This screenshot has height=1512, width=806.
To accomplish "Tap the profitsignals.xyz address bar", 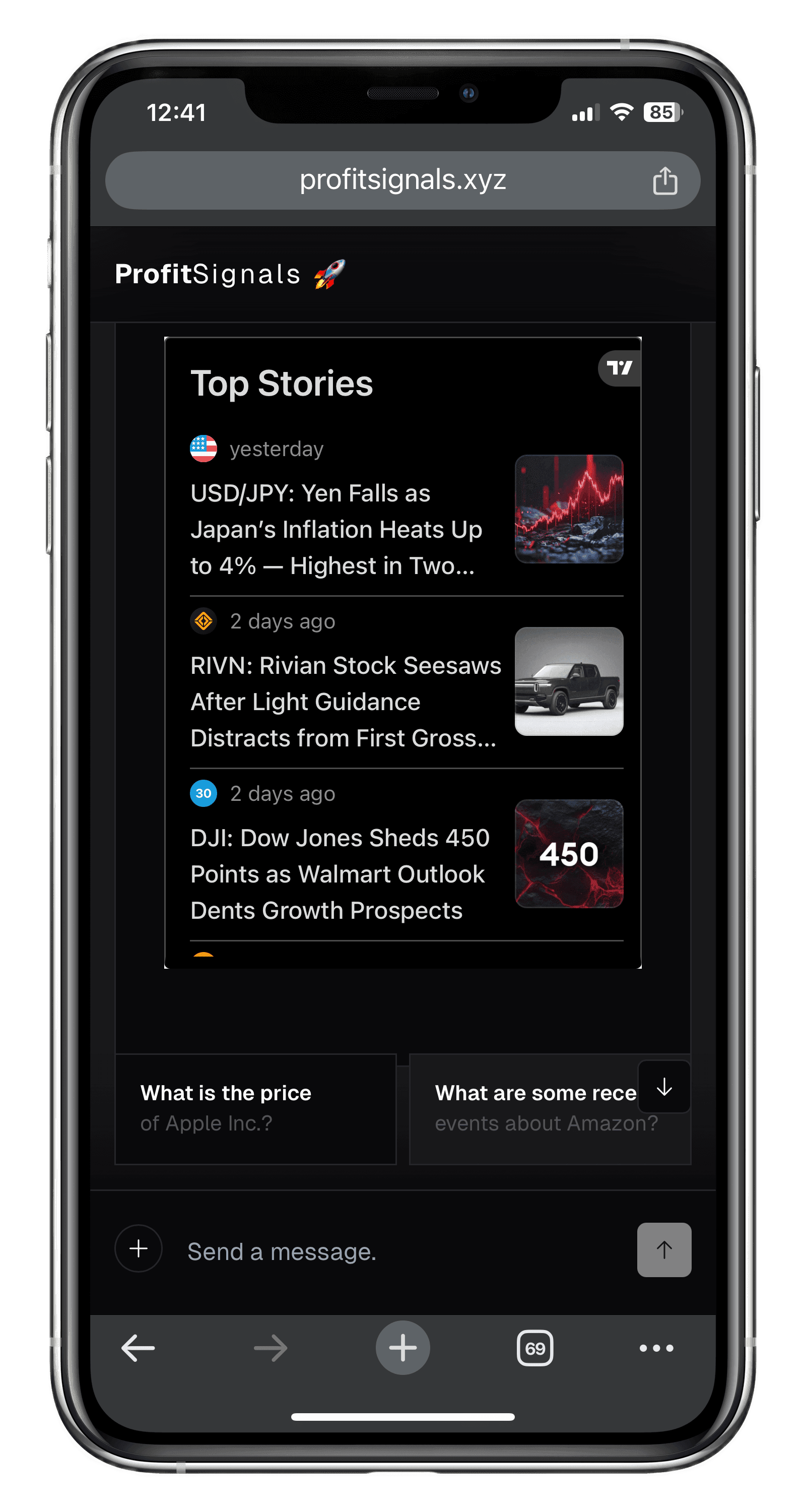I will pyautogui.click(x=402, y=179).
